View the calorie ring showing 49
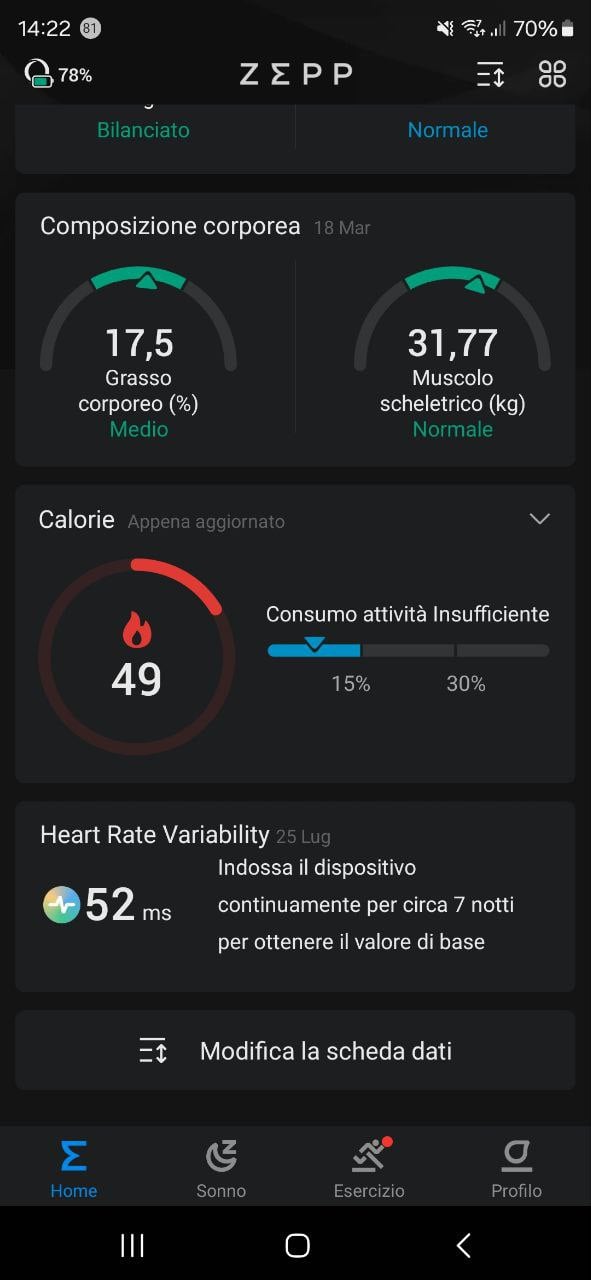Viewport: 591px width, 1280px height. (137, 657)
